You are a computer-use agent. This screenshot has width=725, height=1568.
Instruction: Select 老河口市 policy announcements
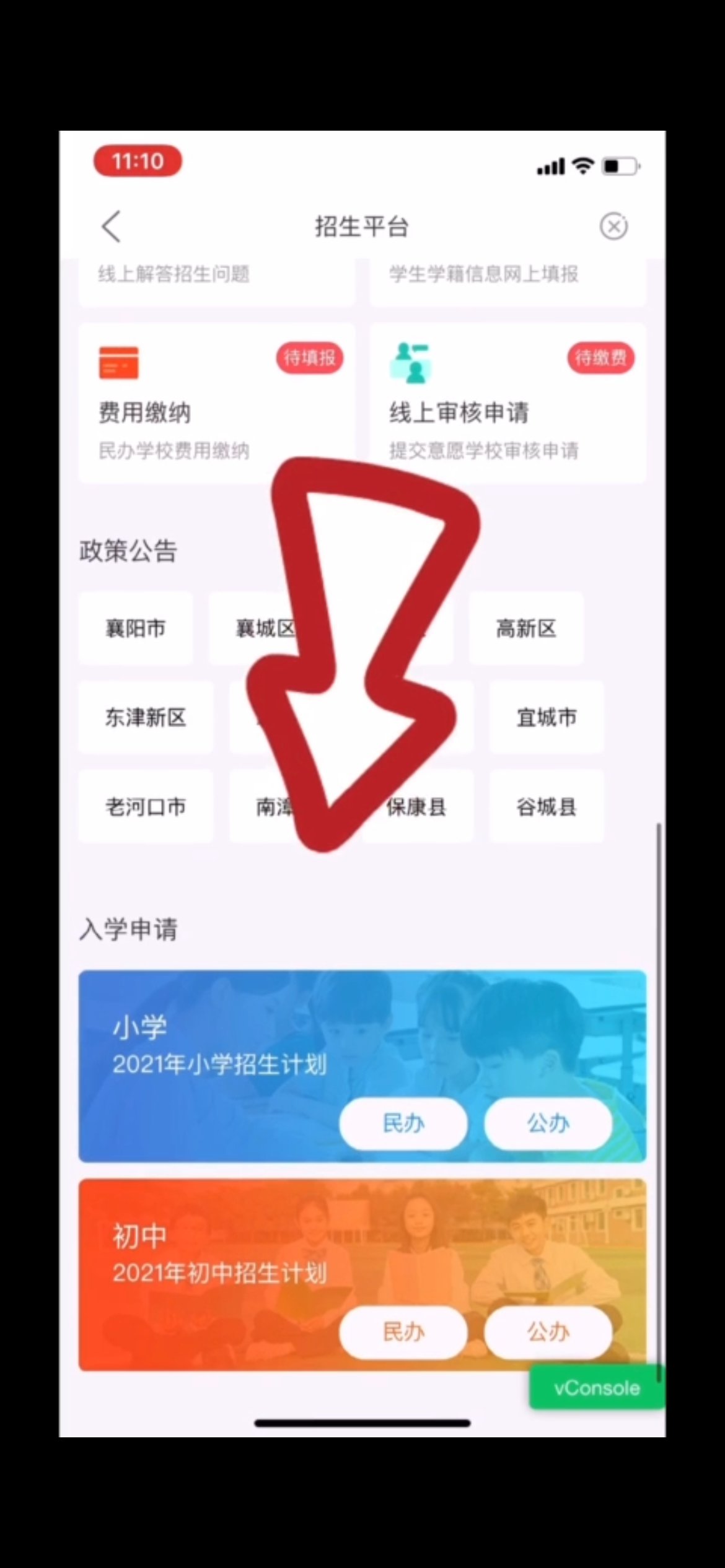[x=145, y=806]
